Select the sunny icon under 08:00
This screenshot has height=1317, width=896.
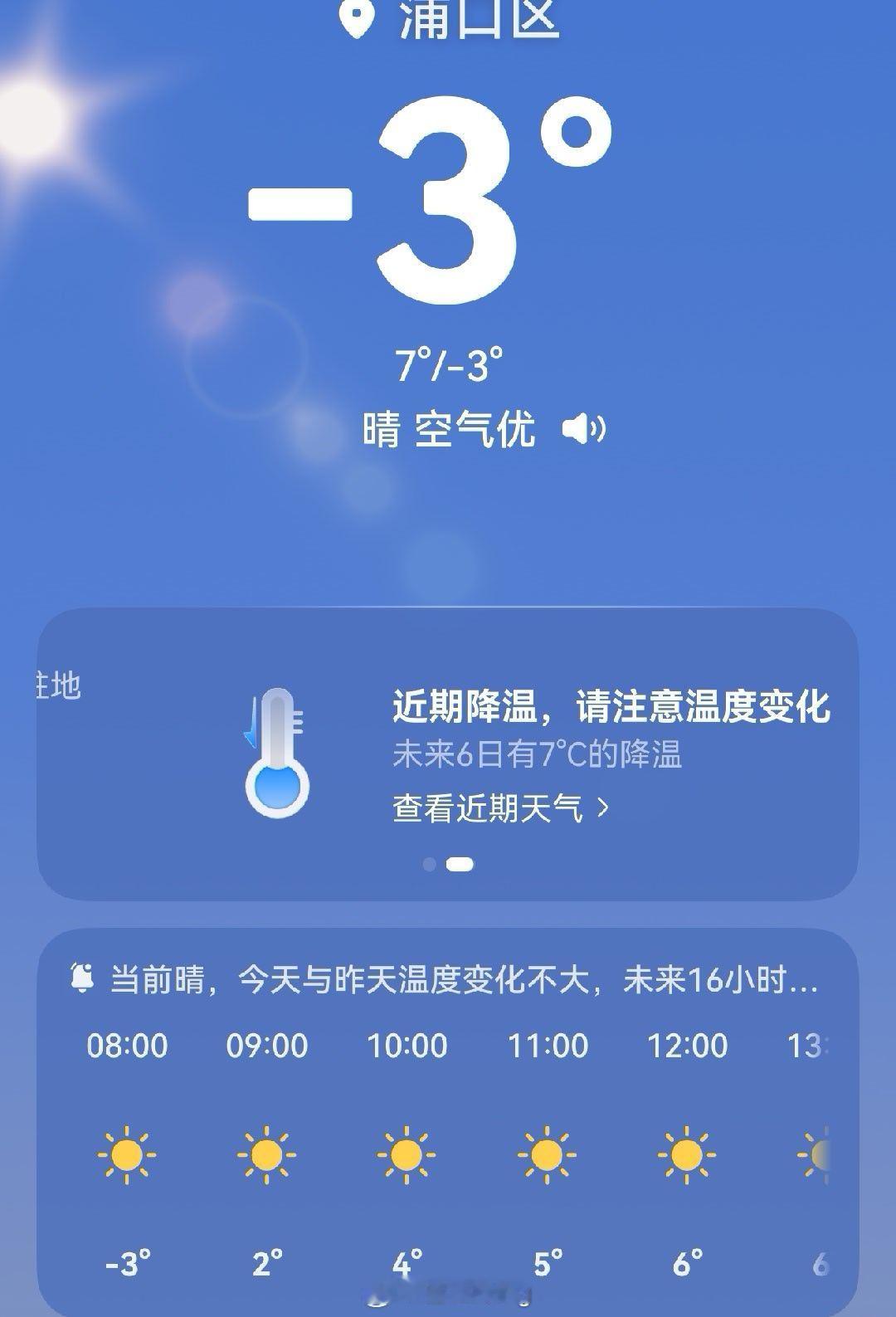click(x=126, y=1156)
